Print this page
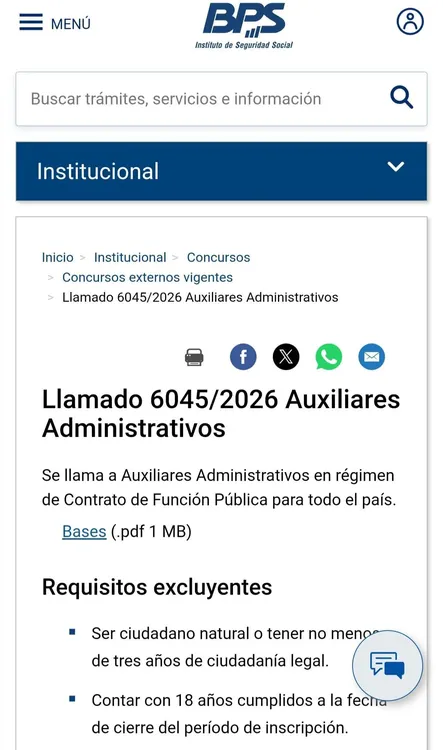 pos(194,357)
